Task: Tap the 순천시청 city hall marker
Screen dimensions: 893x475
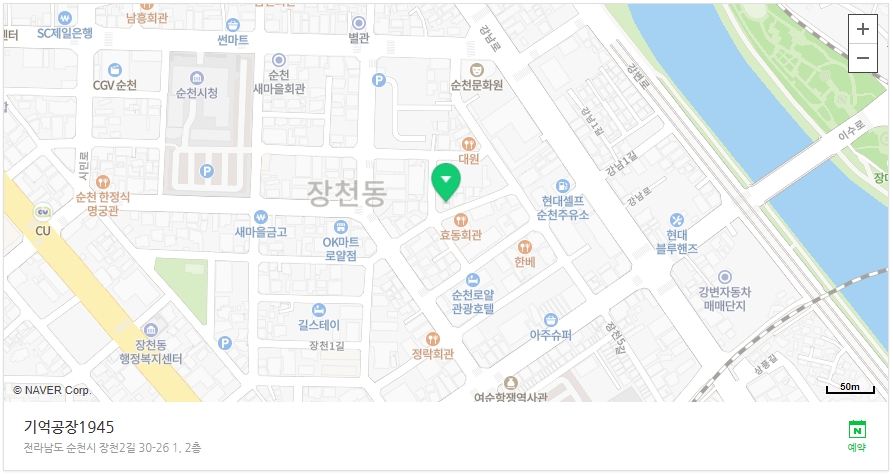Action: [196, 77]
